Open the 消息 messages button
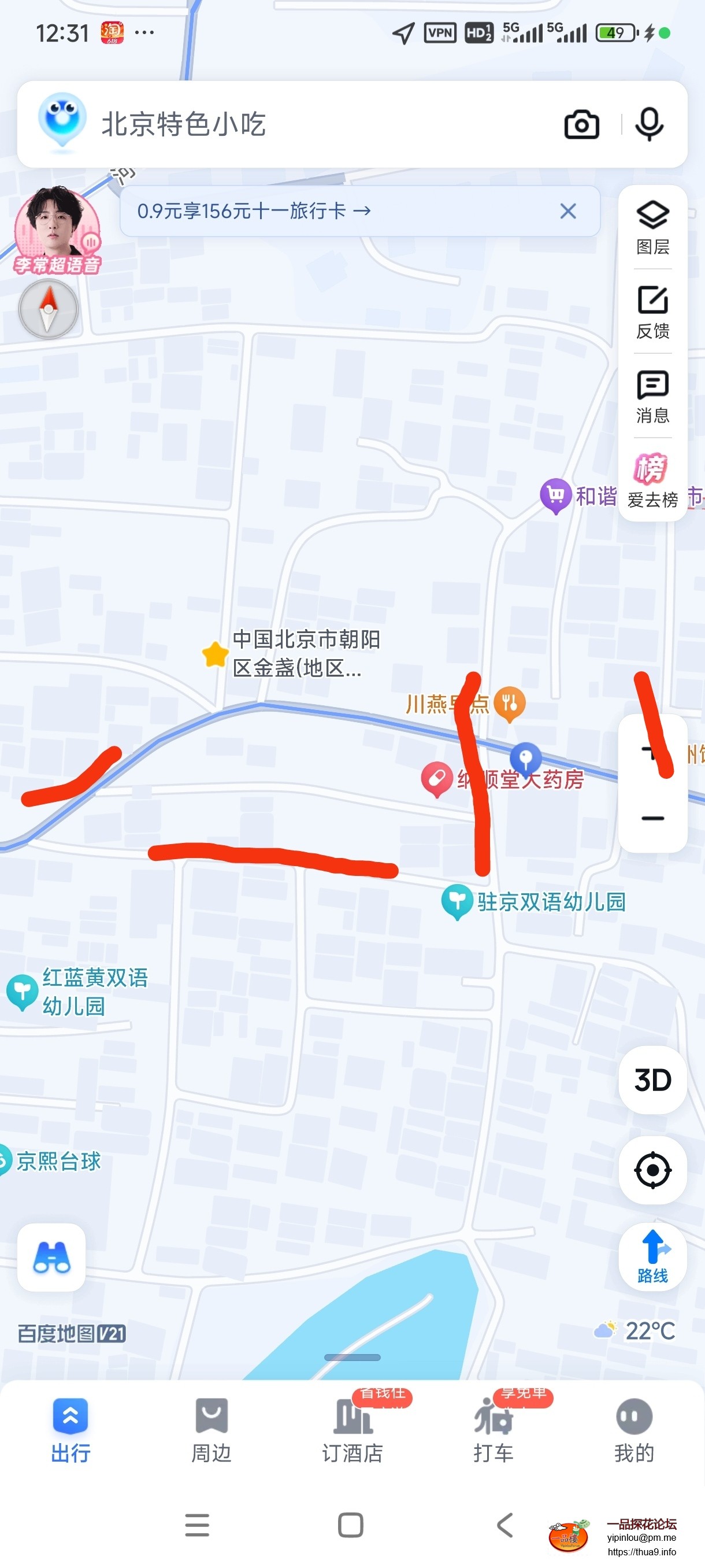705x1568 pixels. tap(652, 396)
